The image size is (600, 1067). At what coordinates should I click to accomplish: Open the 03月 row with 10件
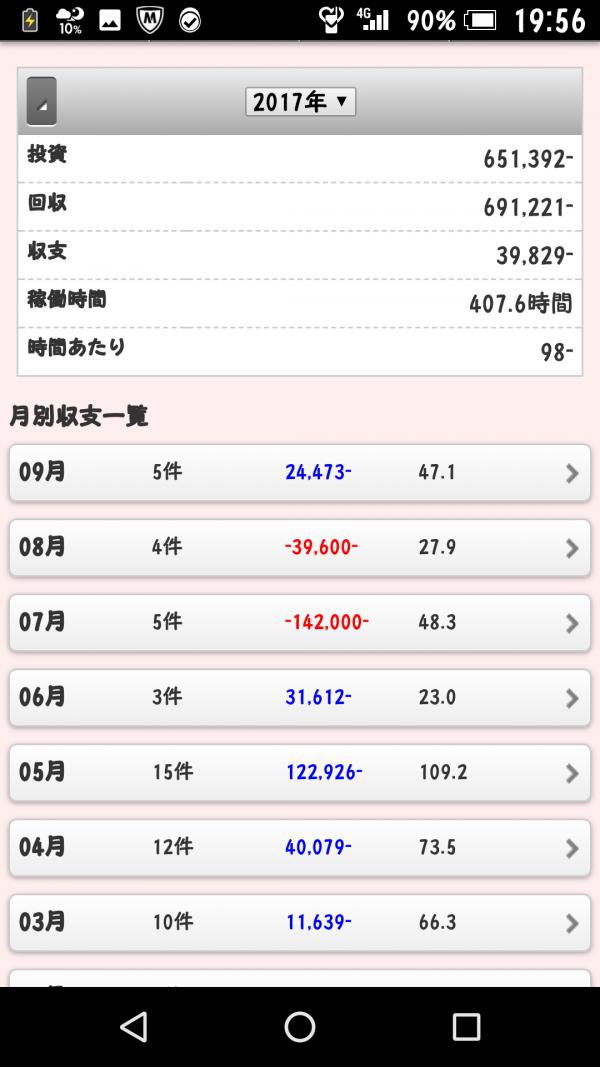click(x=300, y=923)
